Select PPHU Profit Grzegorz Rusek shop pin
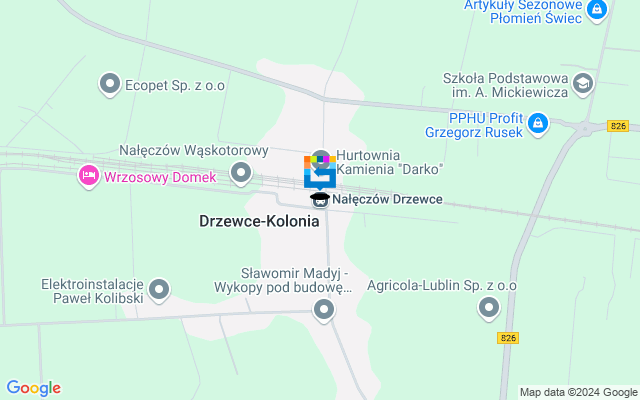 click(539, 124)
